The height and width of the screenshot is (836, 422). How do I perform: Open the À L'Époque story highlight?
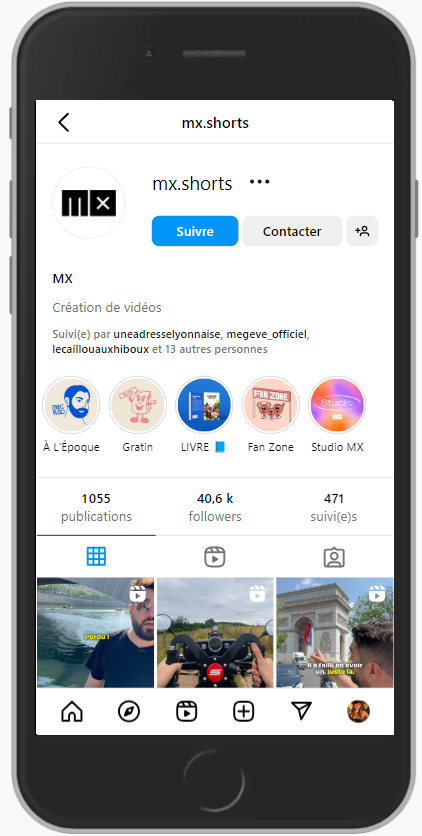71,405
